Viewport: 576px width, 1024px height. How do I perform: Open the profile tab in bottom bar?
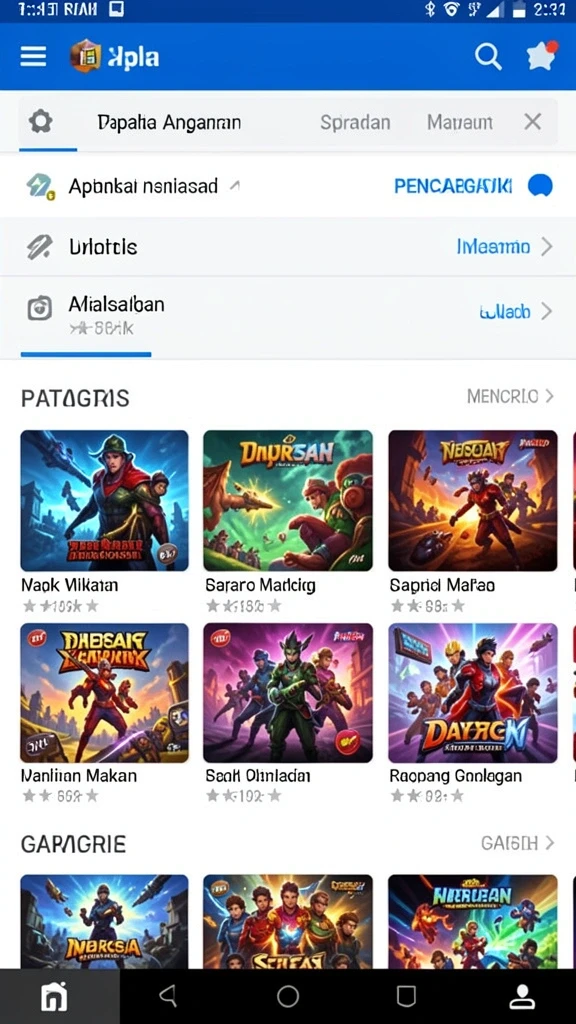pyautogui.click(x=521, y=997)
